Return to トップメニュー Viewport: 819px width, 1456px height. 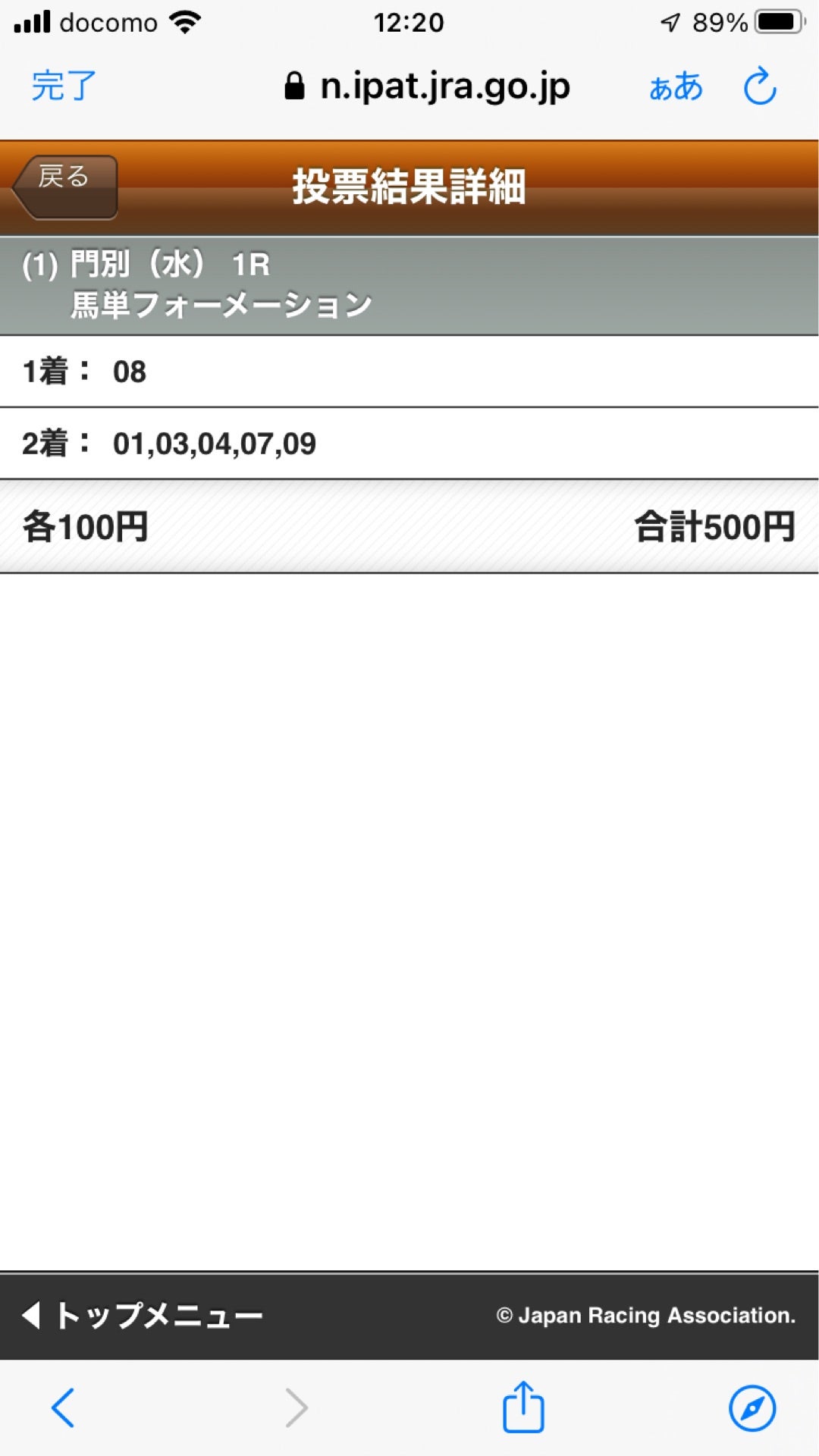[x=144, y=1316]
